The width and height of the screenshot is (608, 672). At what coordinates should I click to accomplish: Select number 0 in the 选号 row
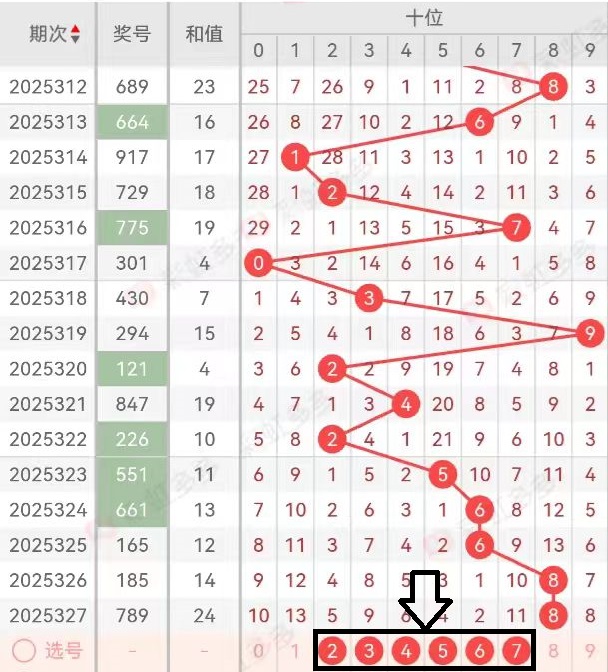pos(259,652)
